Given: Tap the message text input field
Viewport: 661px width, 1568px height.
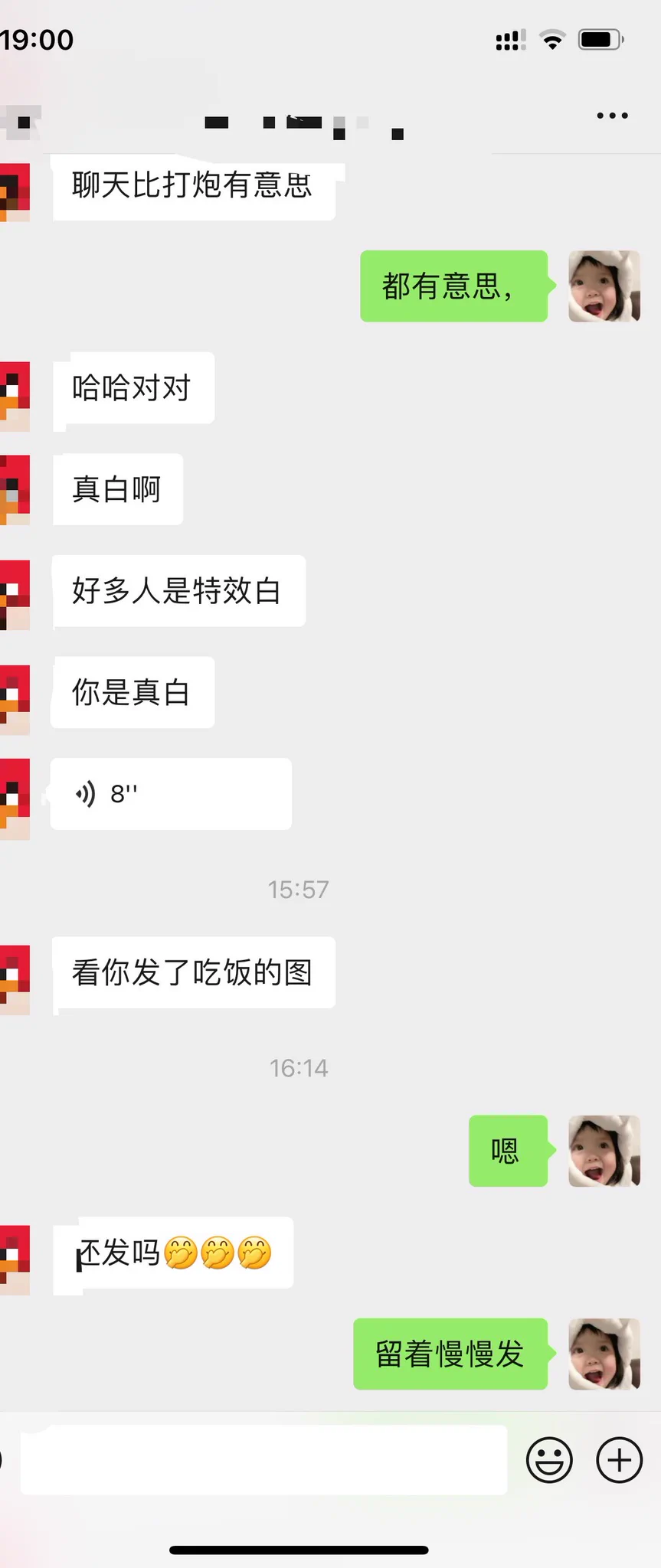Looking at the screenshot, I should click(263, 1460).
